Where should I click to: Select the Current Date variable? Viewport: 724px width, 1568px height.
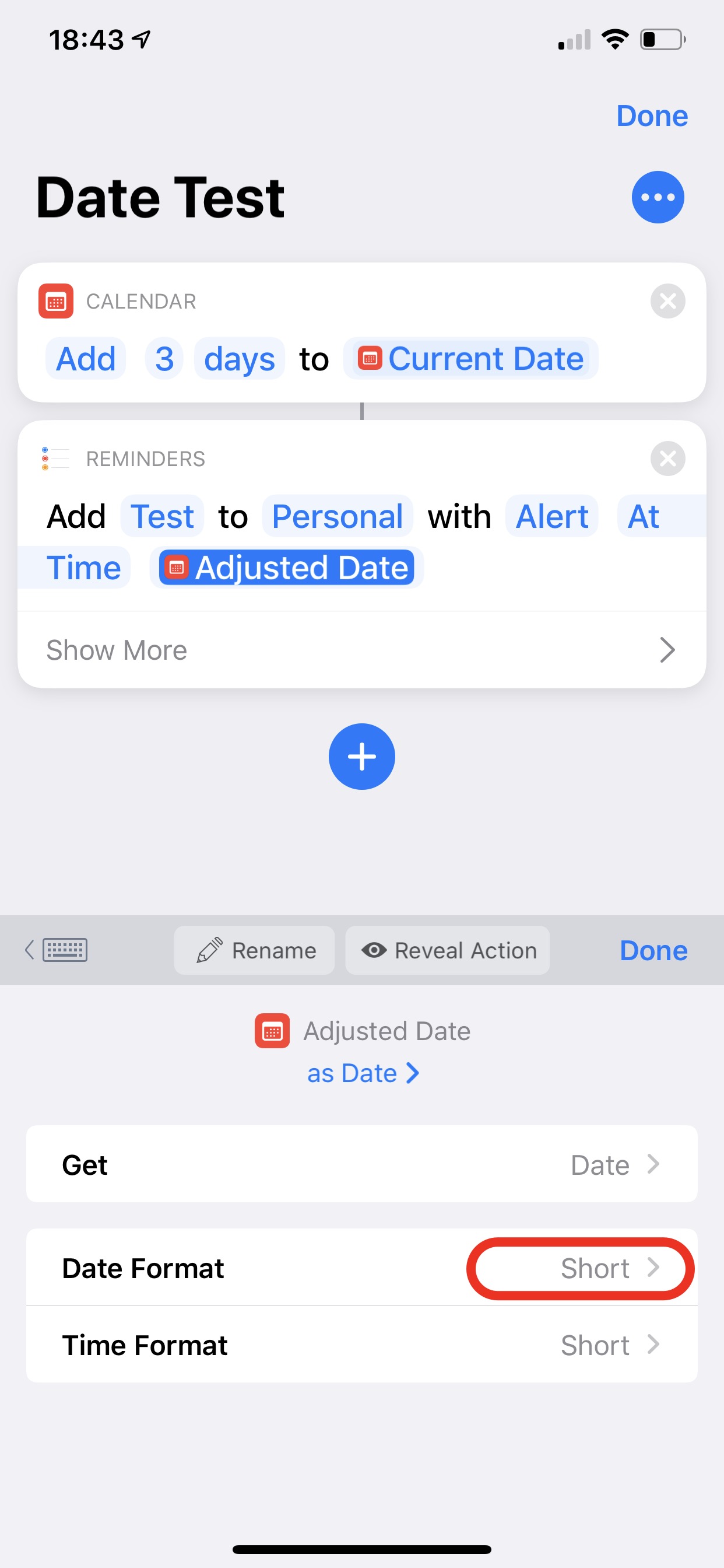(471, 359)
